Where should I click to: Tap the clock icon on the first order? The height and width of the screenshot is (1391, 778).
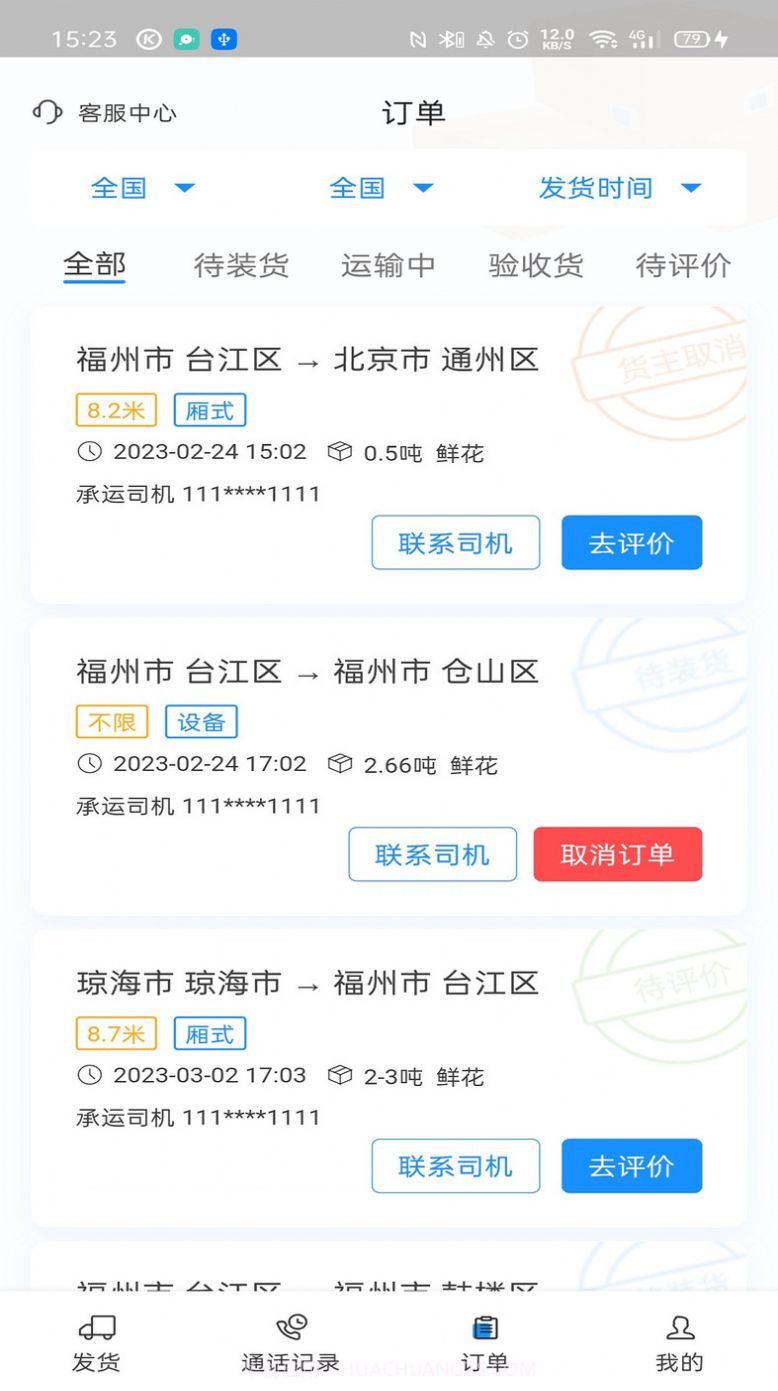pyautogui.click(x=90, y=452)
